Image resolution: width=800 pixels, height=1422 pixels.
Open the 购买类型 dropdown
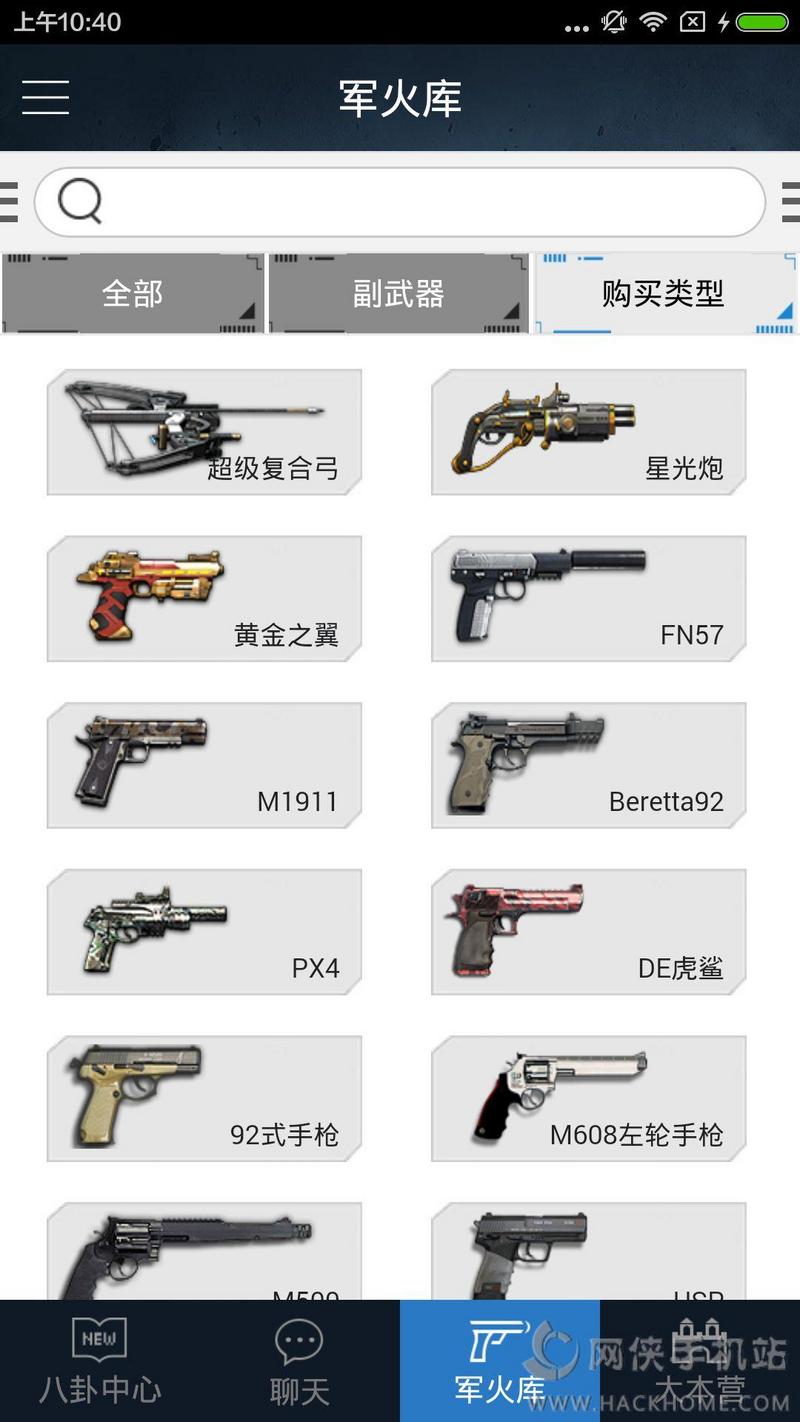664,294
